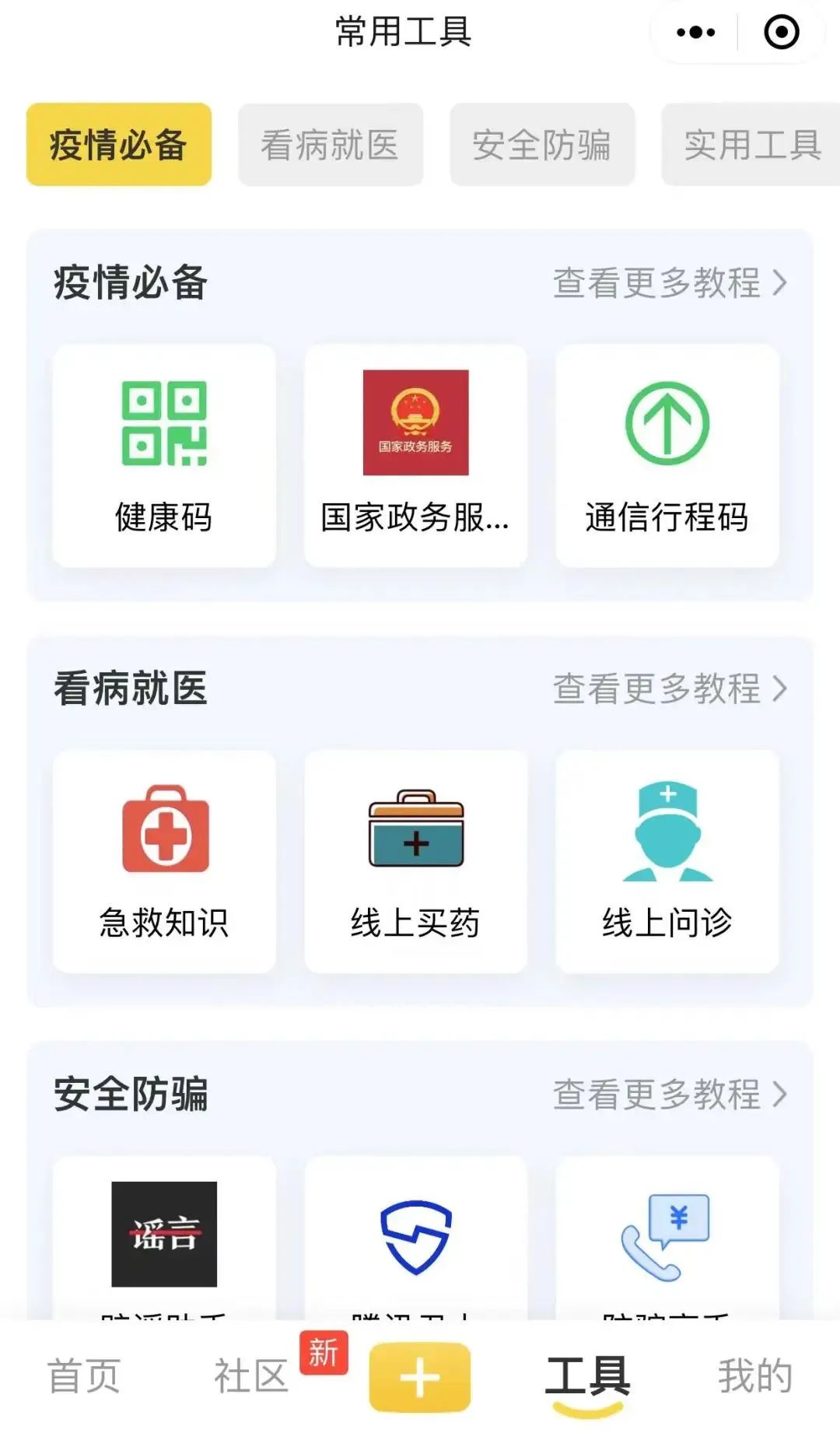The width and height of the screenshot is (840, 1440).
Task: Open the 急救知识 card
Action: click(164, 861)
